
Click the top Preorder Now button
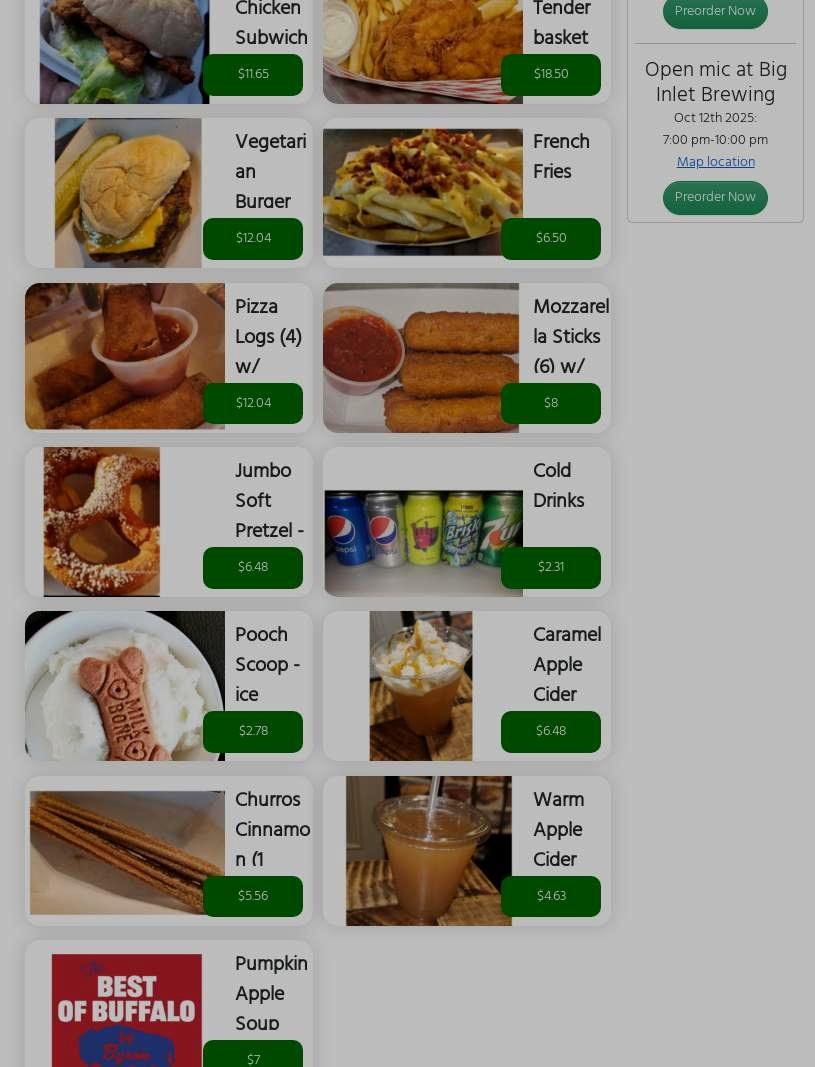coord(715,11)
